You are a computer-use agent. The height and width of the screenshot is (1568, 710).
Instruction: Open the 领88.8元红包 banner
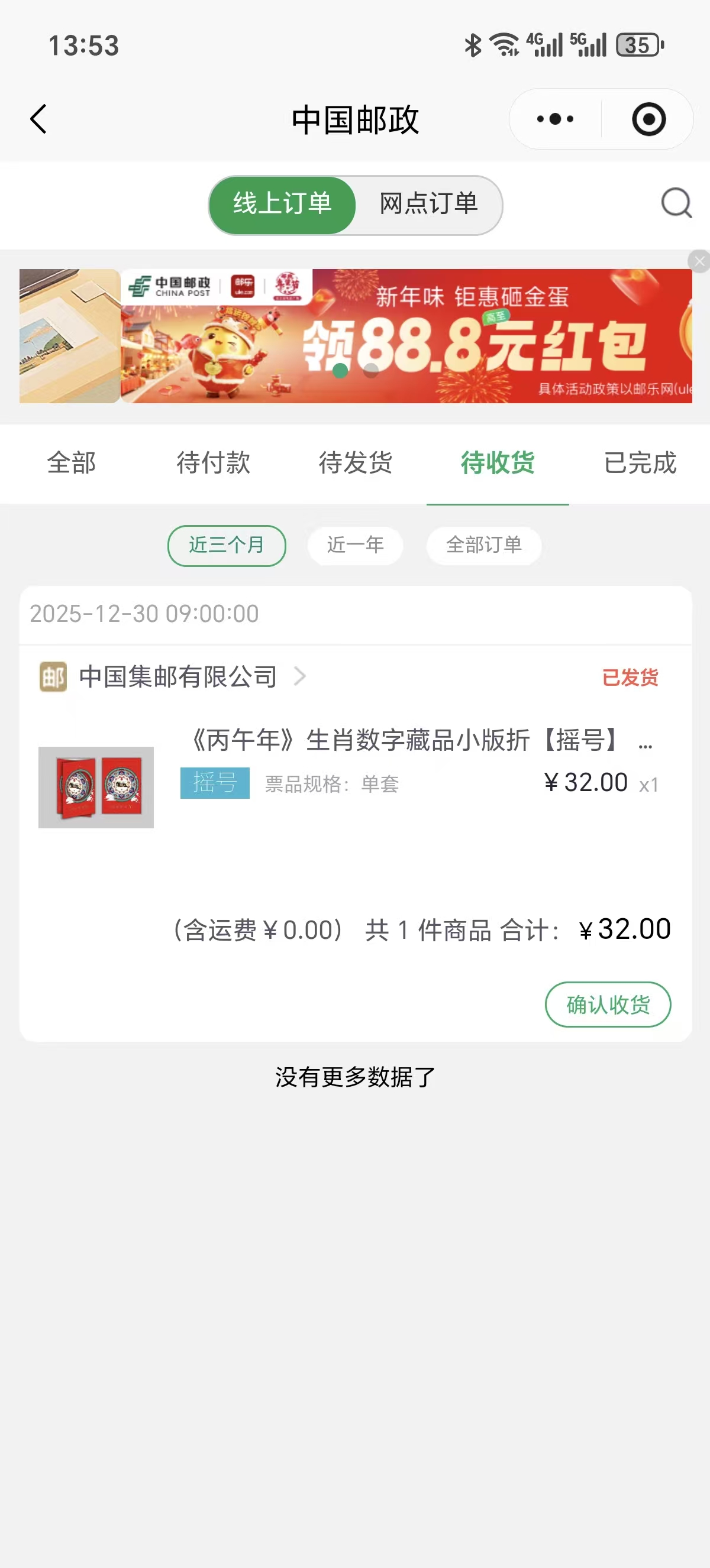click(405, 336)
